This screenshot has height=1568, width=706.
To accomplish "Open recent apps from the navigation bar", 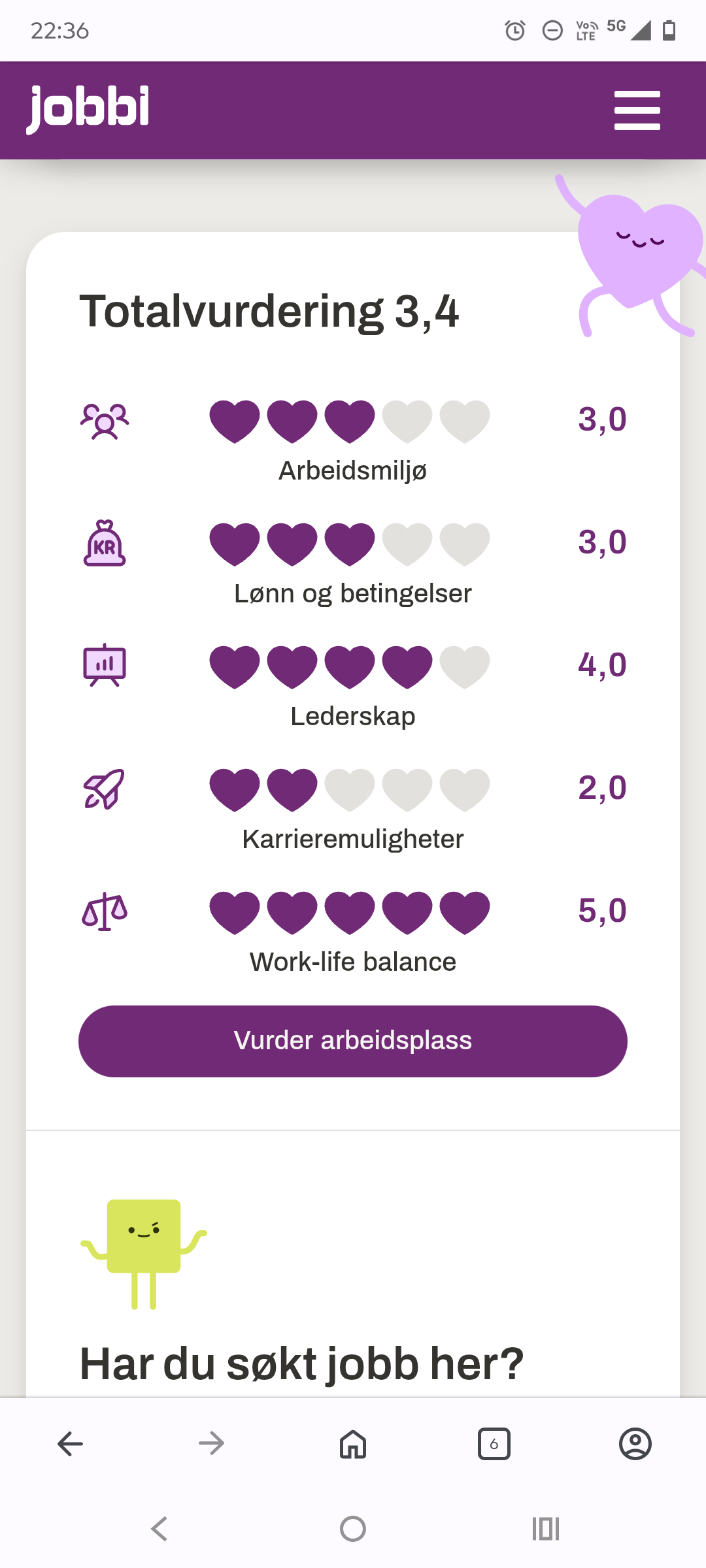I will (546, 1529).
